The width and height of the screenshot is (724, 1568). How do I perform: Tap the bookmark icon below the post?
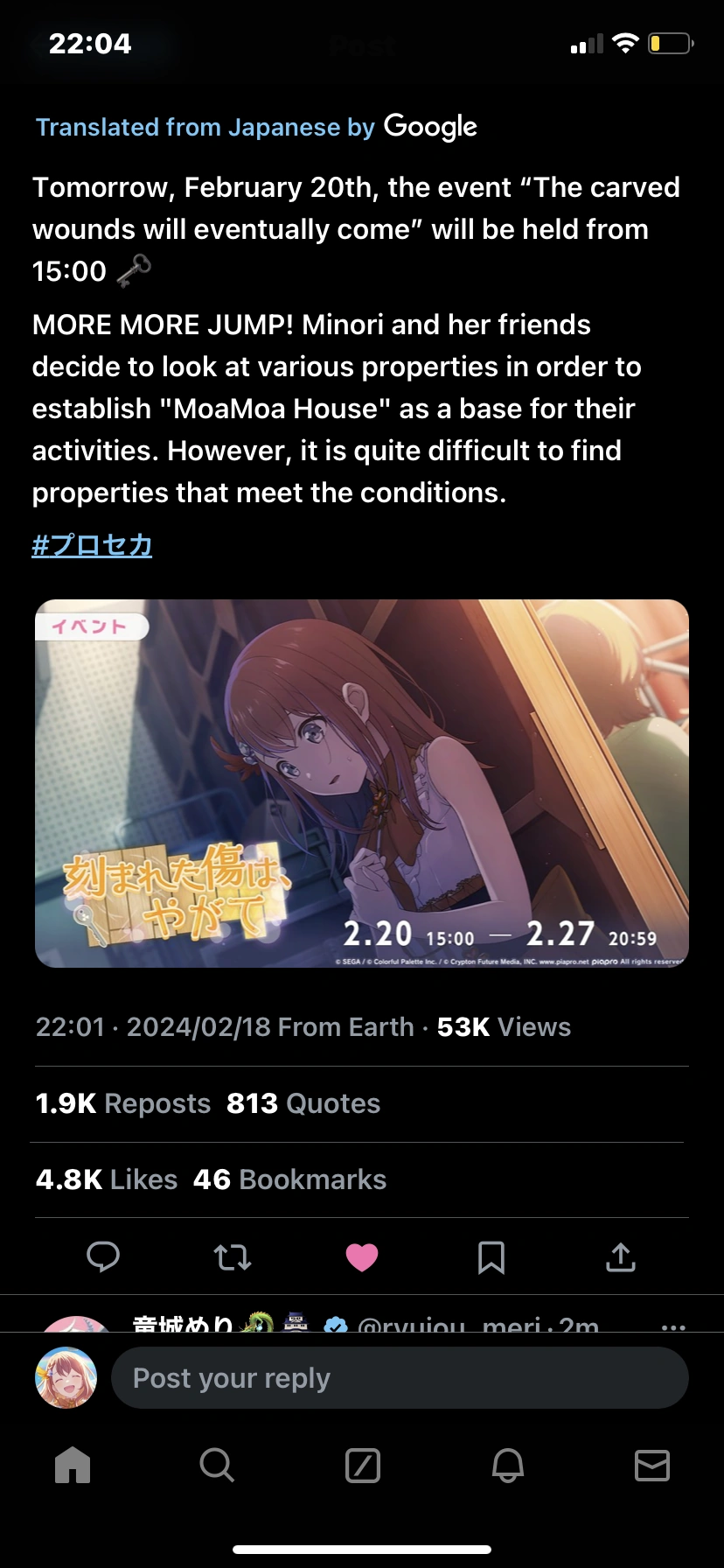492,1257
